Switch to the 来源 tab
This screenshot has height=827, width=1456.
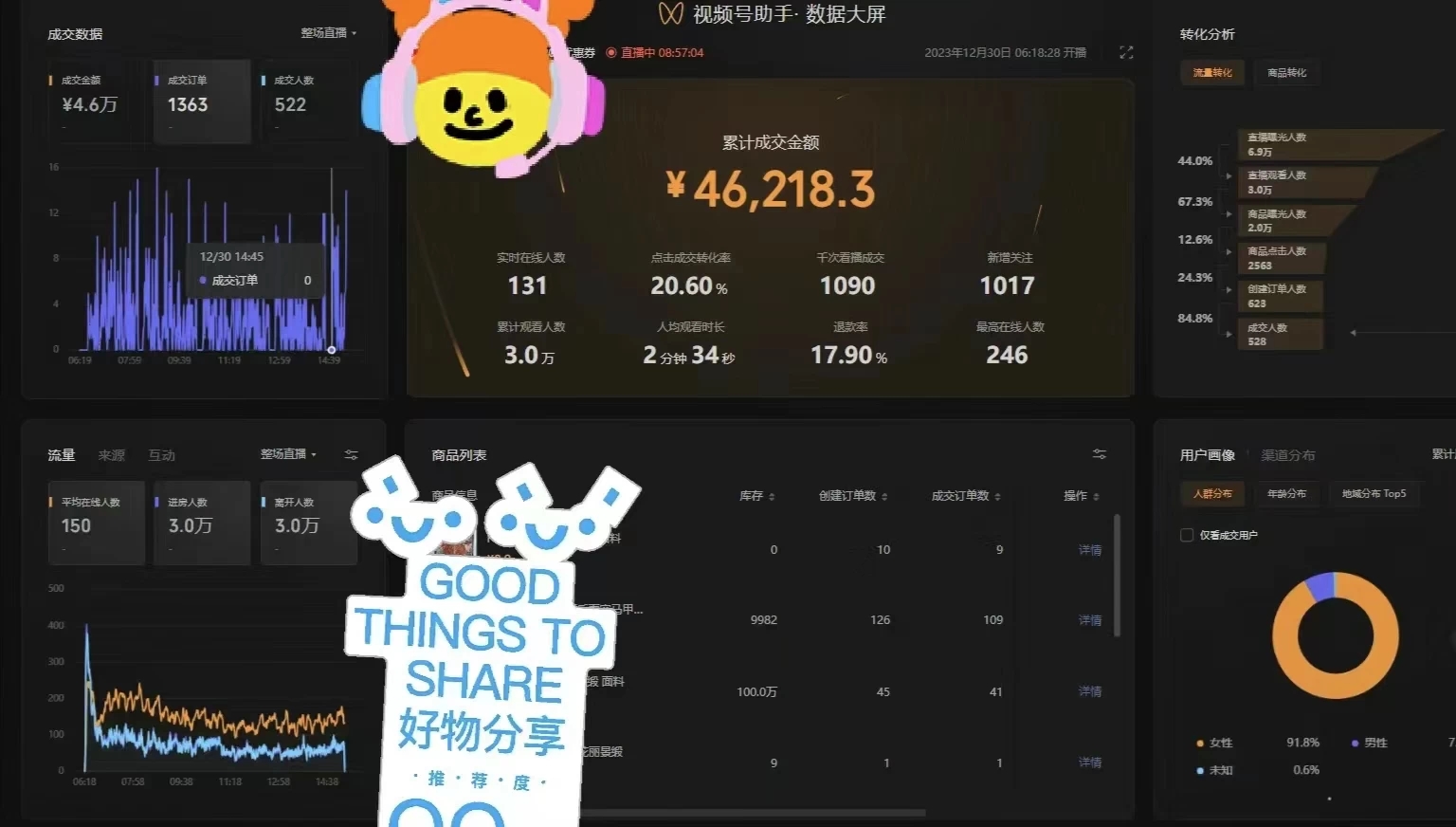(112, 455)
